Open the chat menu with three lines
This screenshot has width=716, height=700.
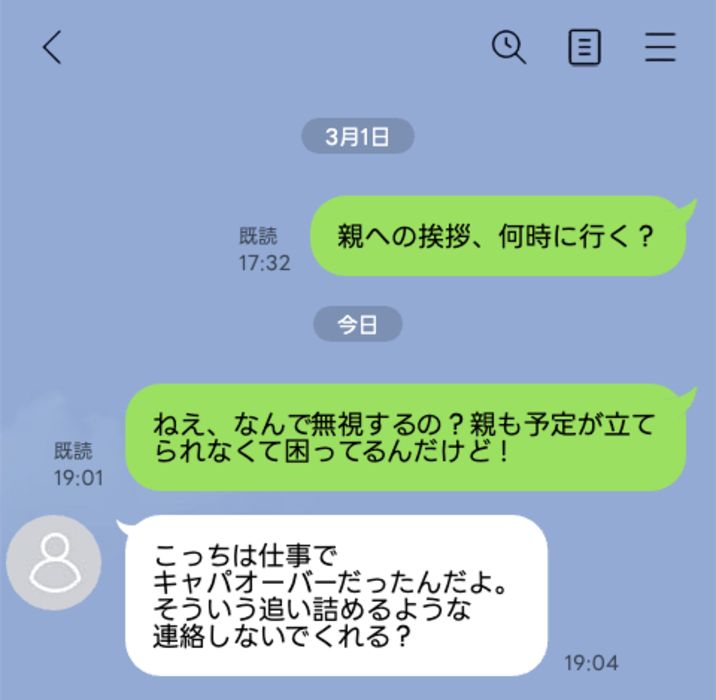tap(660, 47)
